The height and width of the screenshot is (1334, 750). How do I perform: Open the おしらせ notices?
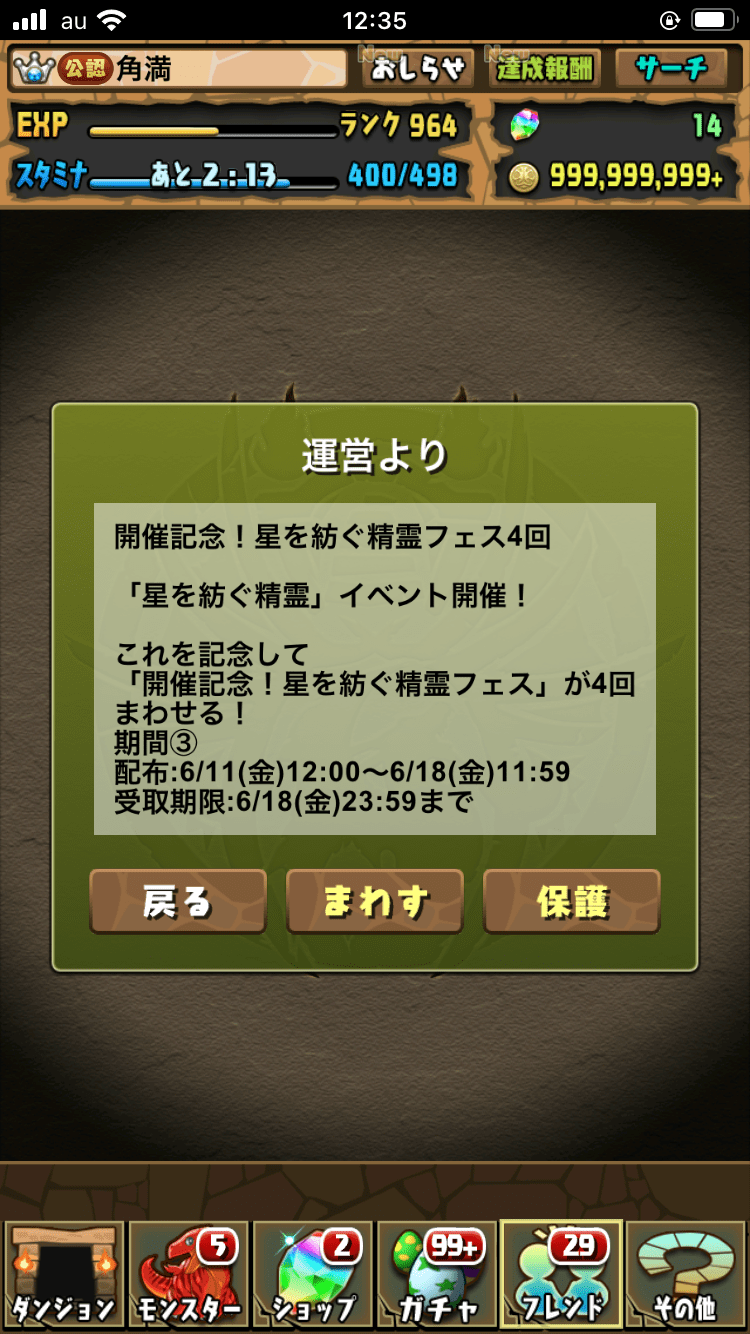pos(418,68)
